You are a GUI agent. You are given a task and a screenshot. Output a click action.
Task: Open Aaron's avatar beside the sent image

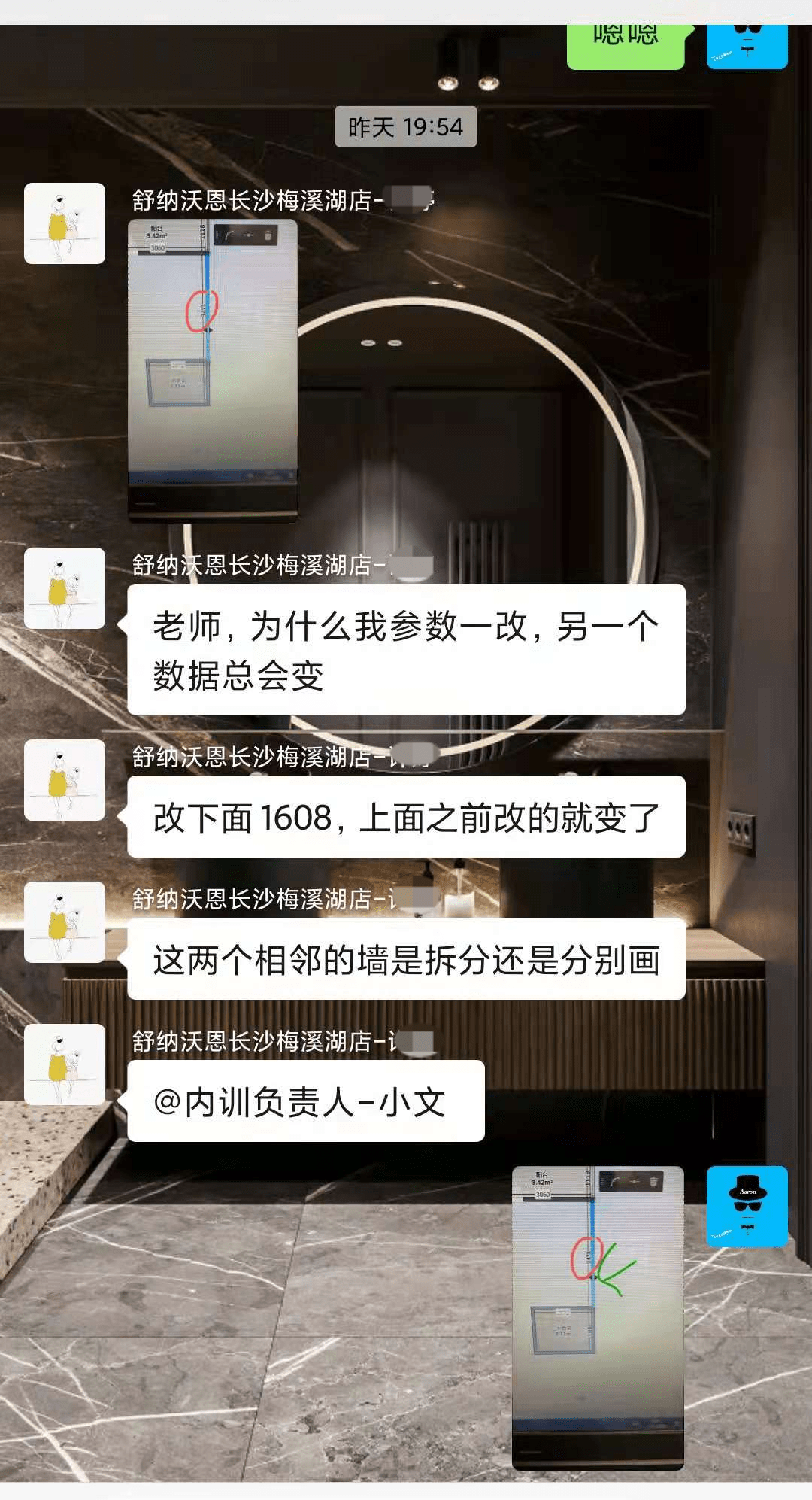(x=747, y=1206)
